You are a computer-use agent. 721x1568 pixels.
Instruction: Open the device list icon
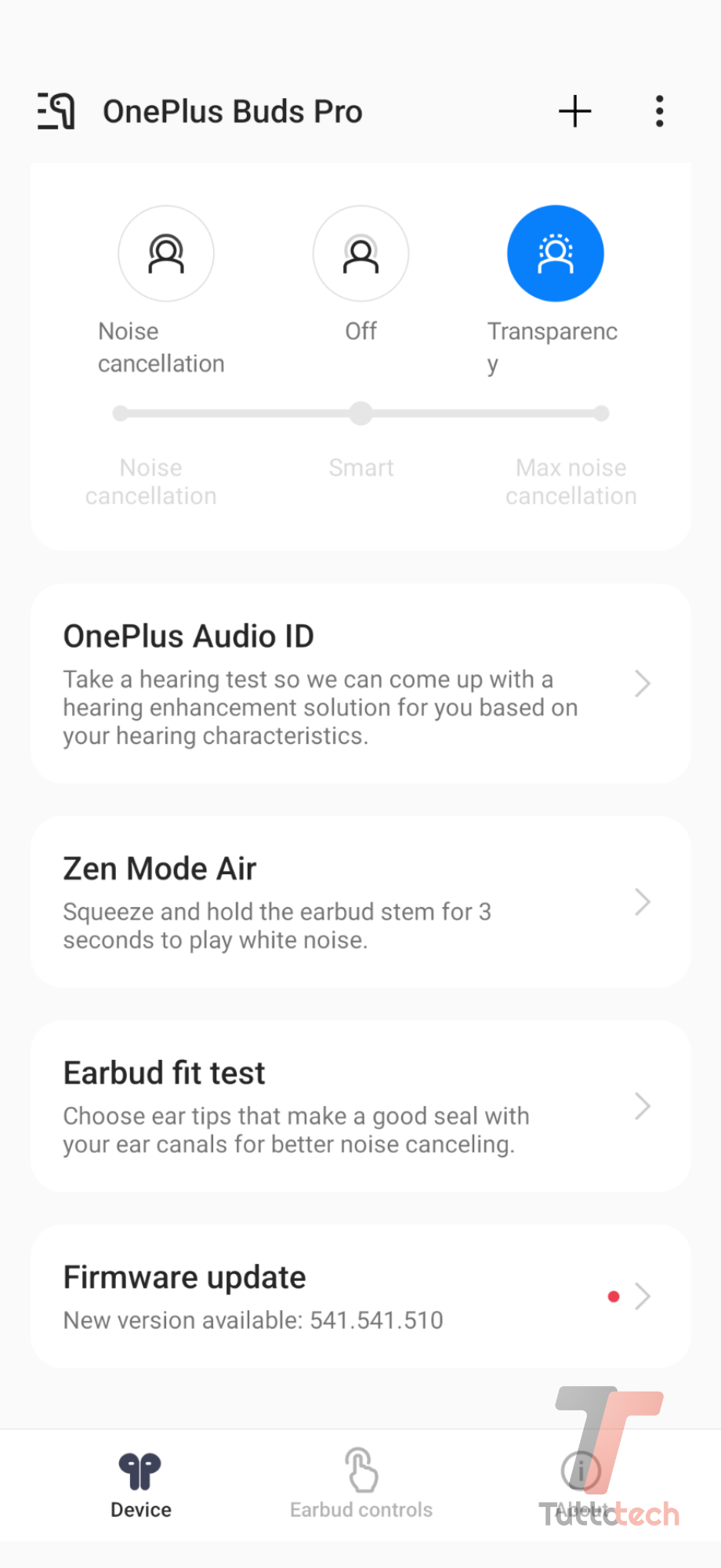(56, 111)
